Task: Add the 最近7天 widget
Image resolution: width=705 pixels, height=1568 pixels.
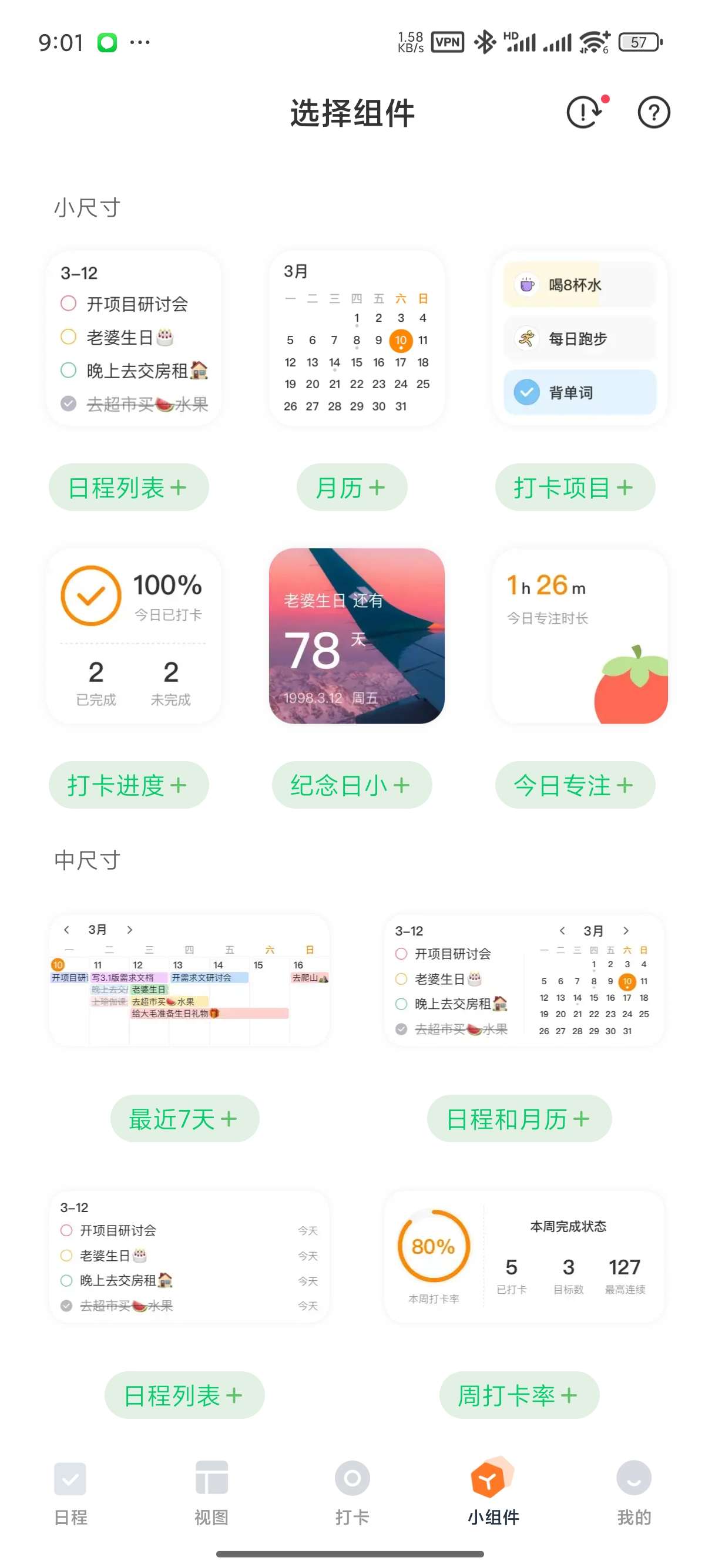Action: click(184, 1119)
